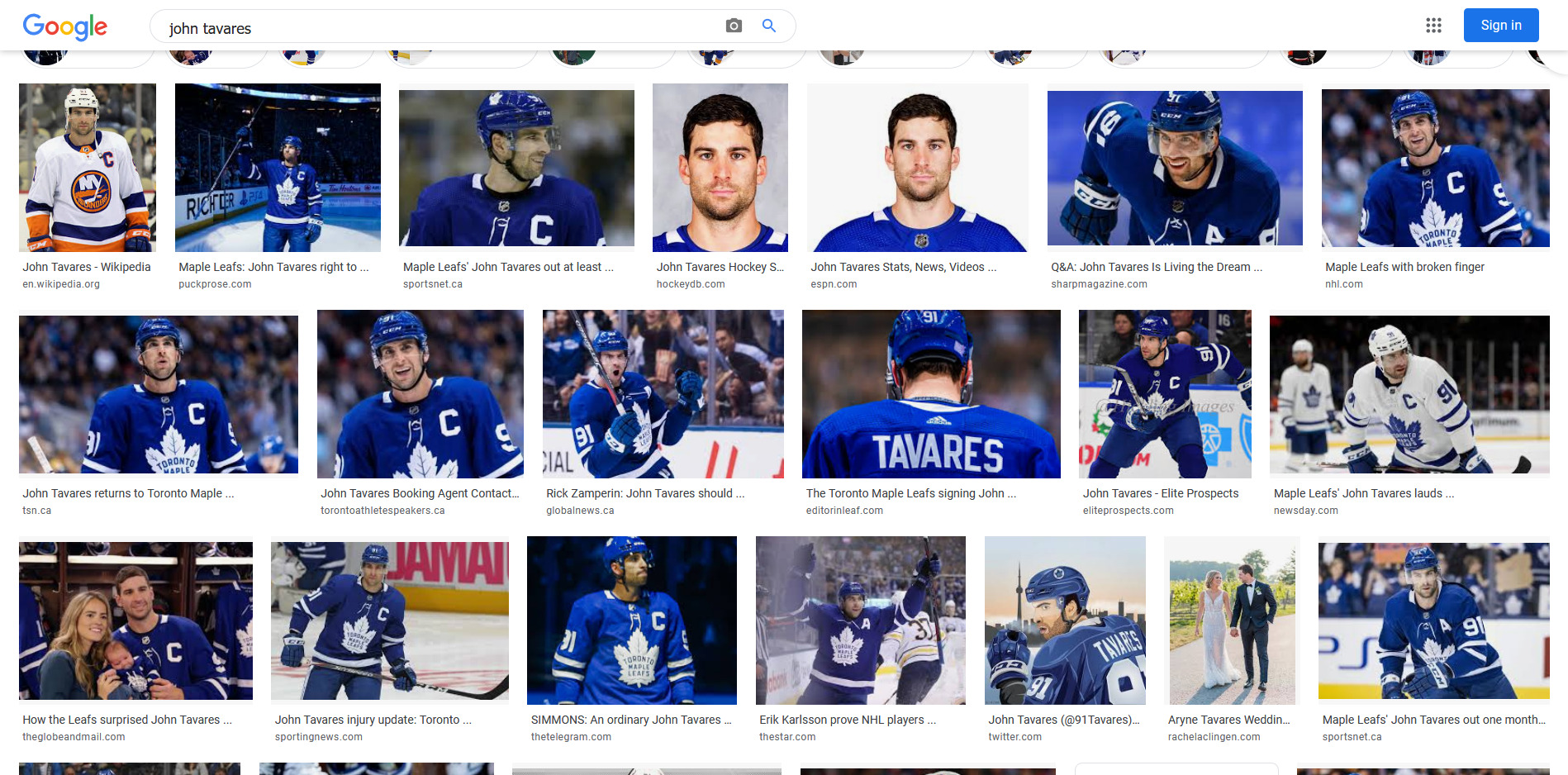Open the newsday.com John Tavares lauds image
Image resolution: width=1568 pixels, height=775 pixels.
[1409, 394]
